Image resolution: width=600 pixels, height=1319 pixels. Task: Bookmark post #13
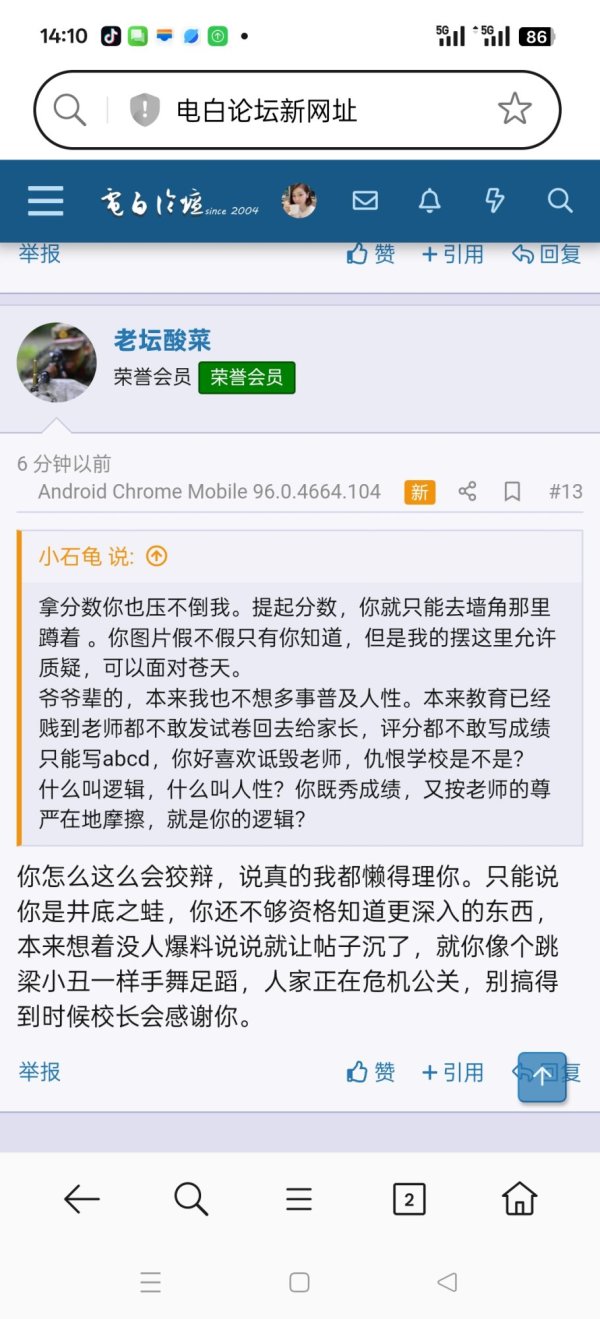(512, 491)
